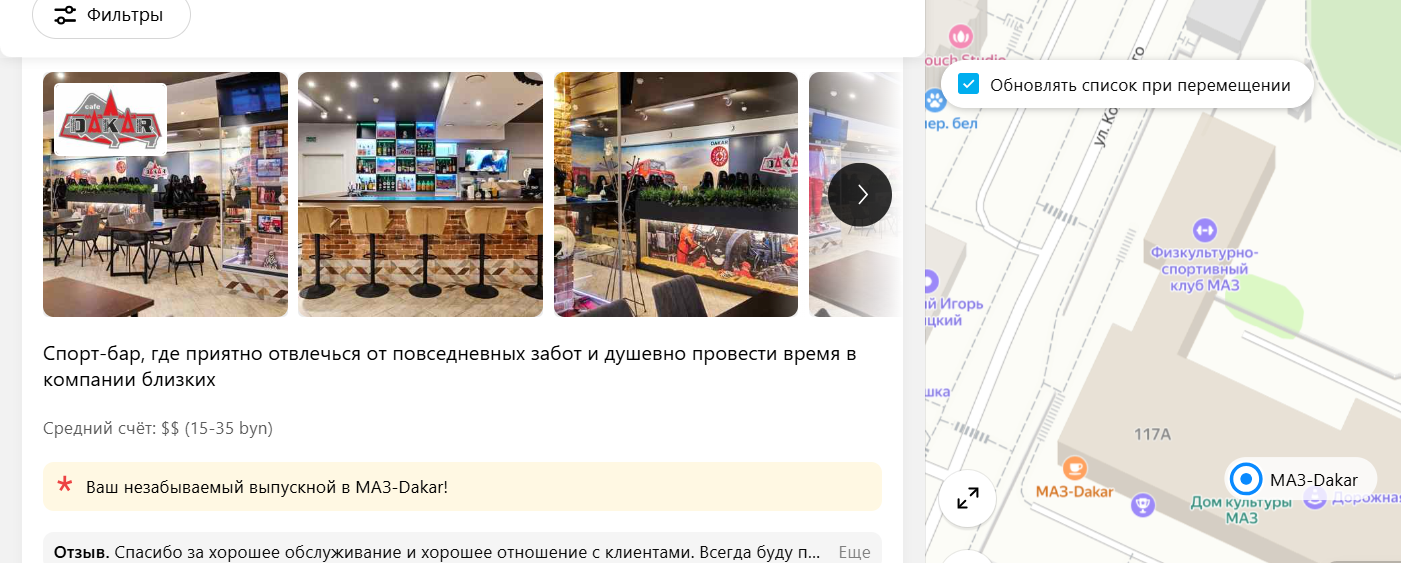The width and height of the screenshot is (1401, 563).
Task: Open Физкультурно-спортивный клуб МАЗ pin
Action: tap(1204, 230)
